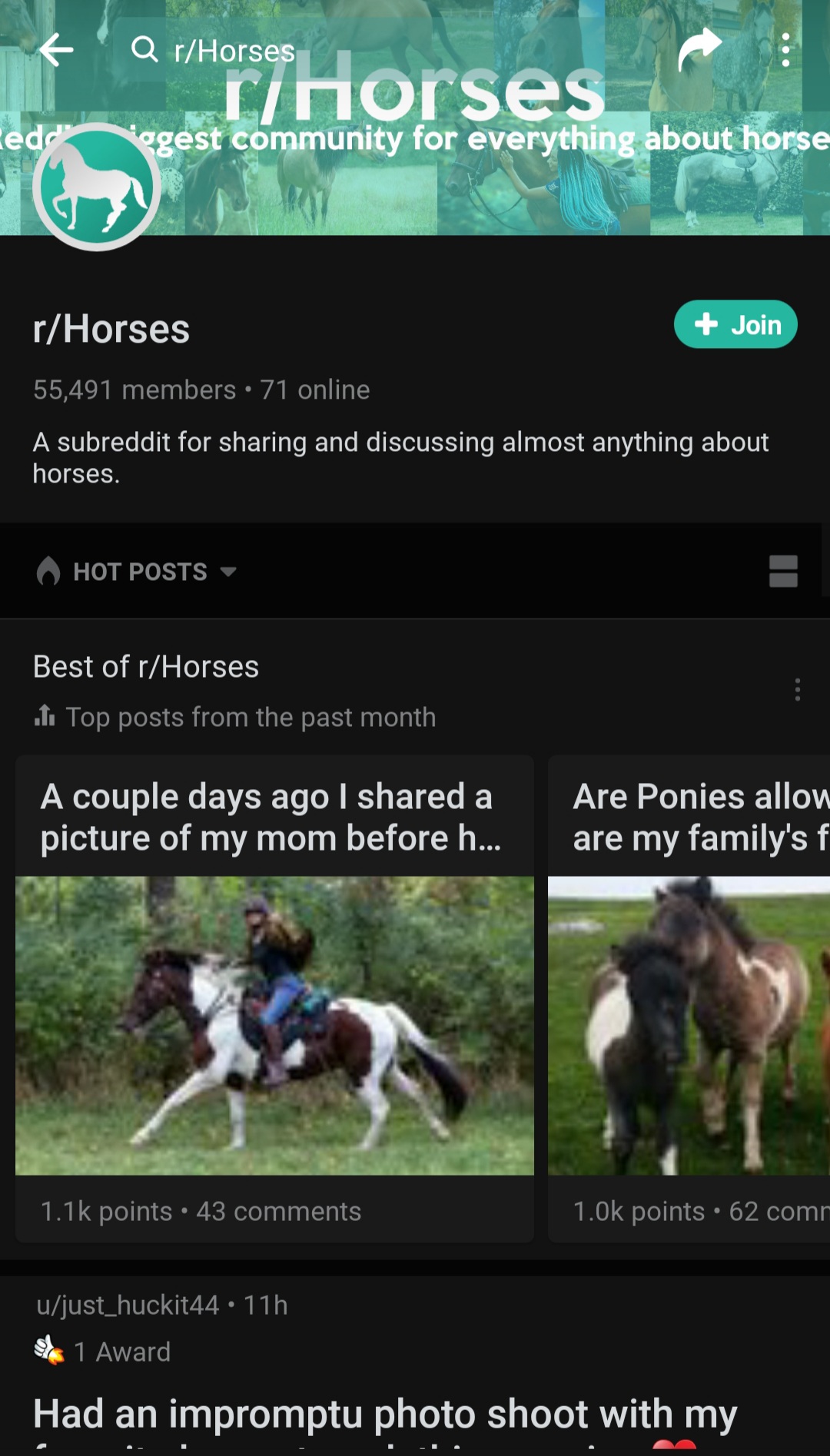Image resolution: width=830 pixels, height=1456 pixels.
Task: Tap the r/Horses community avatar
Action: (97, 187)
